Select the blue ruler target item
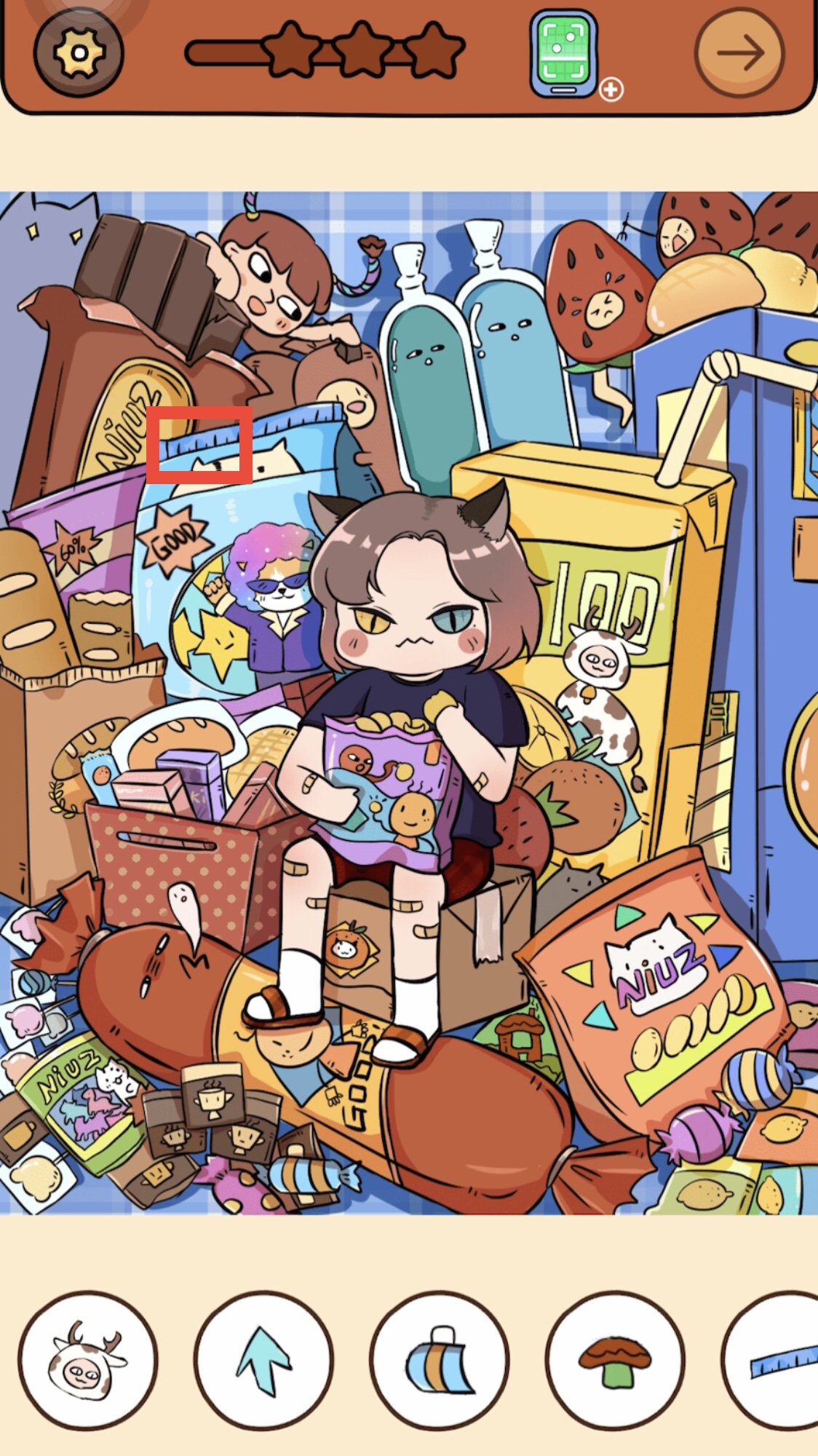 [777, 1361]
